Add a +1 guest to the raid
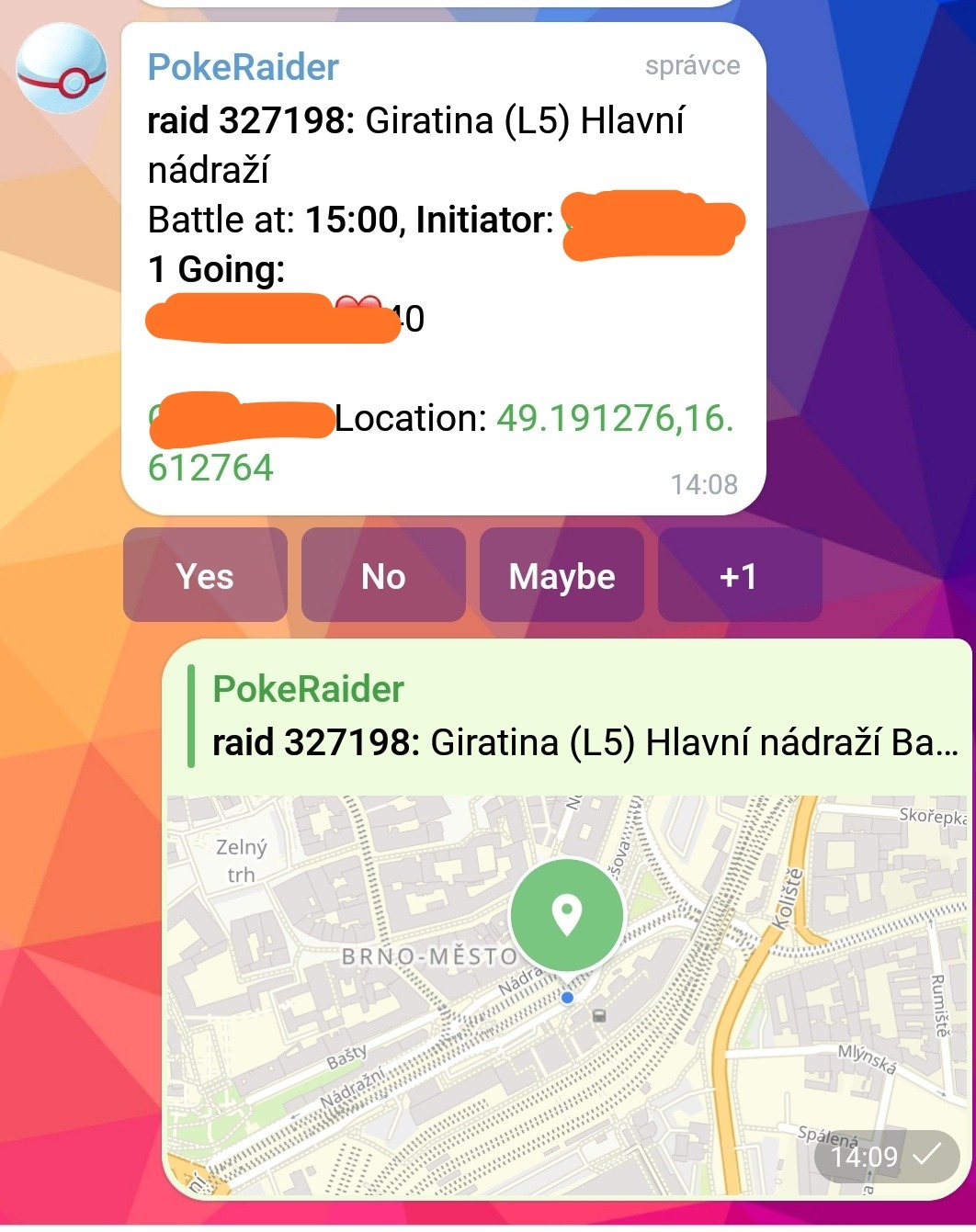This screenshot has height=1232, width=976. click(x=739, y=576)
